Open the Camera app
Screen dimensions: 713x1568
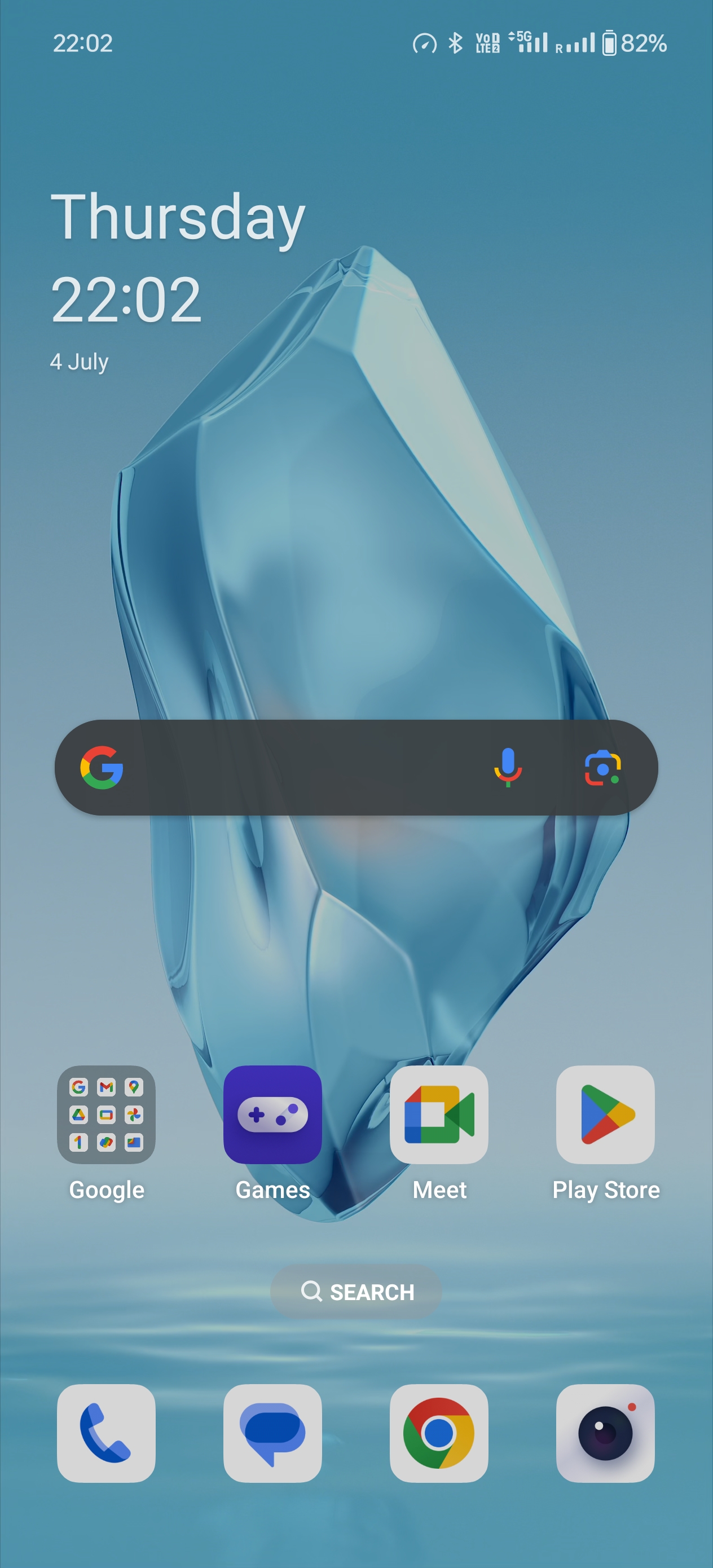(x=605, y=1433)
